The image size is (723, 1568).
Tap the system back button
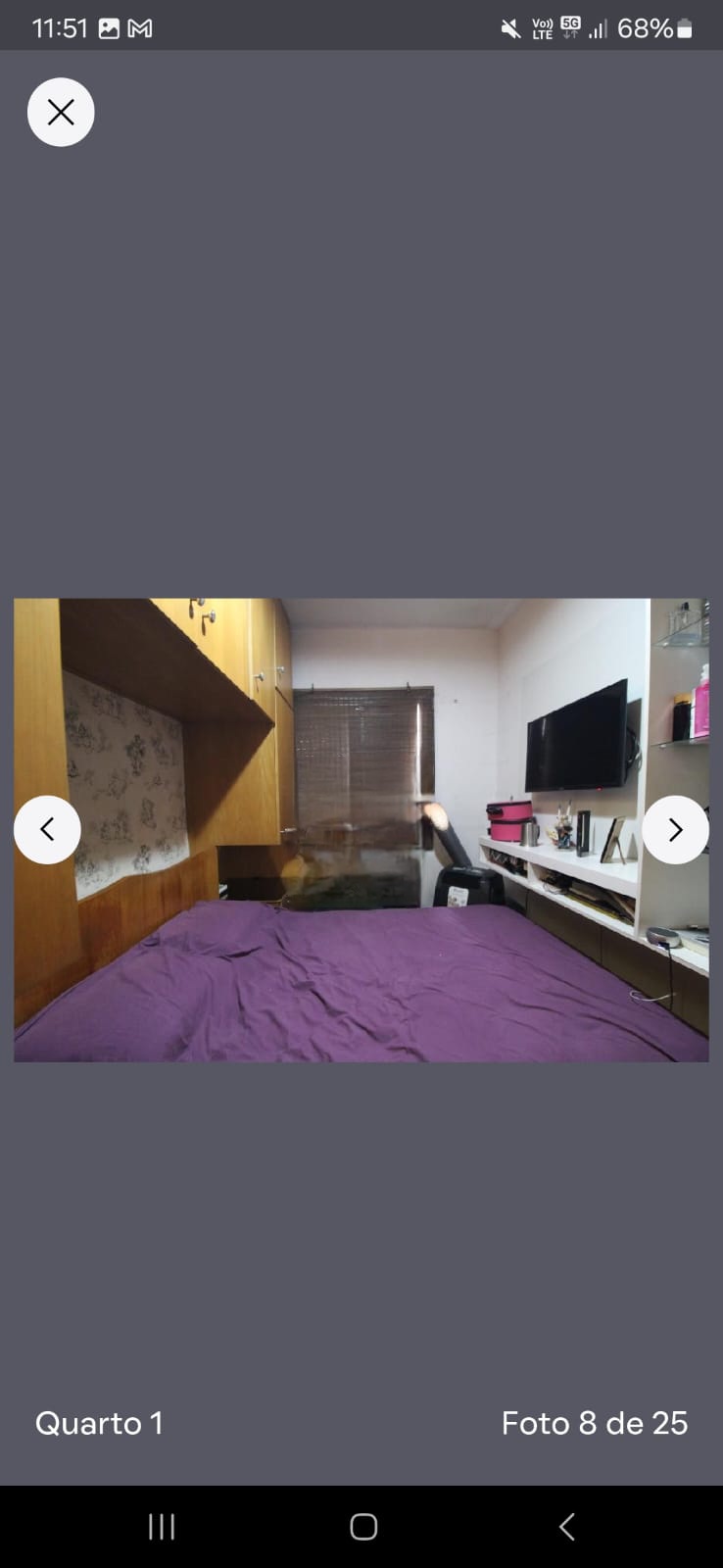click(x=566, y=1526)
